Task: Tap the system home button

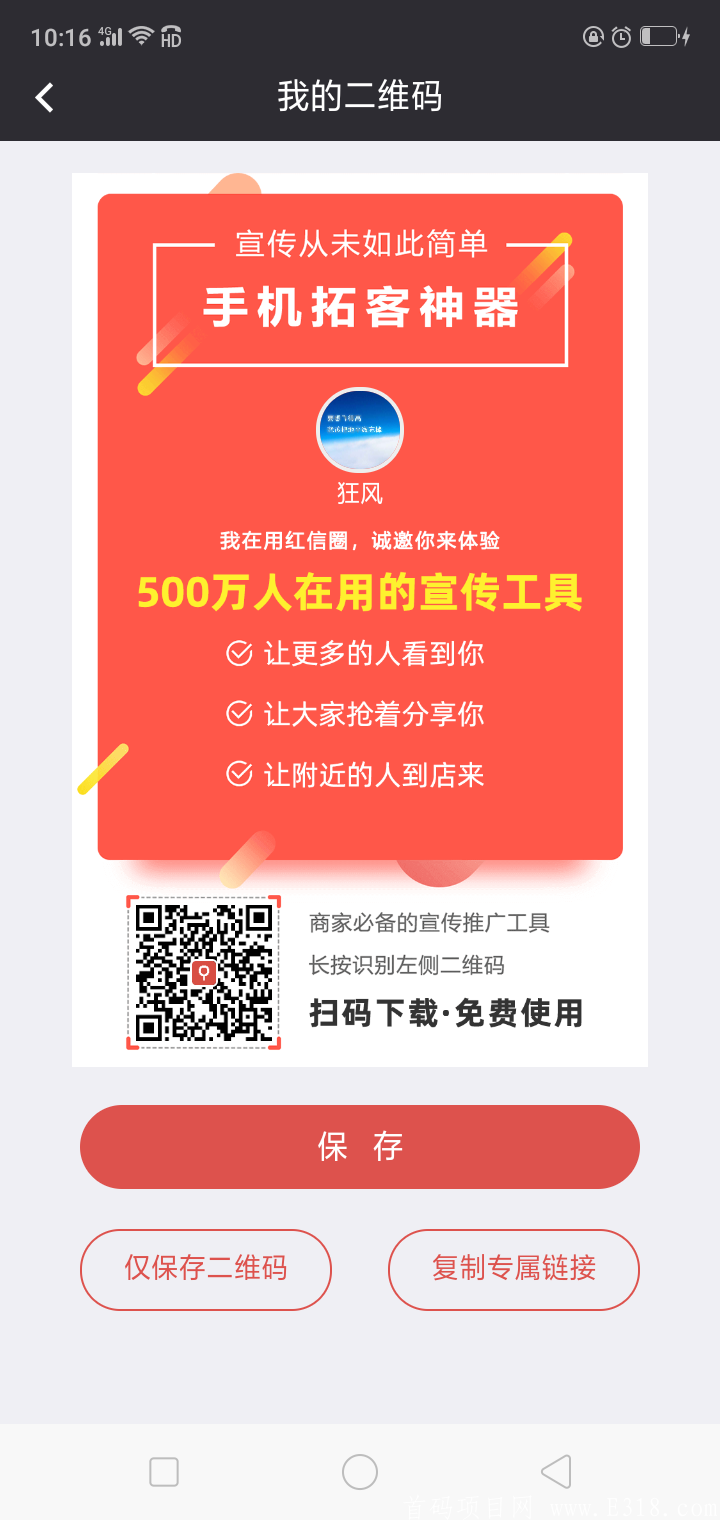Action: tap(360, 1472)
